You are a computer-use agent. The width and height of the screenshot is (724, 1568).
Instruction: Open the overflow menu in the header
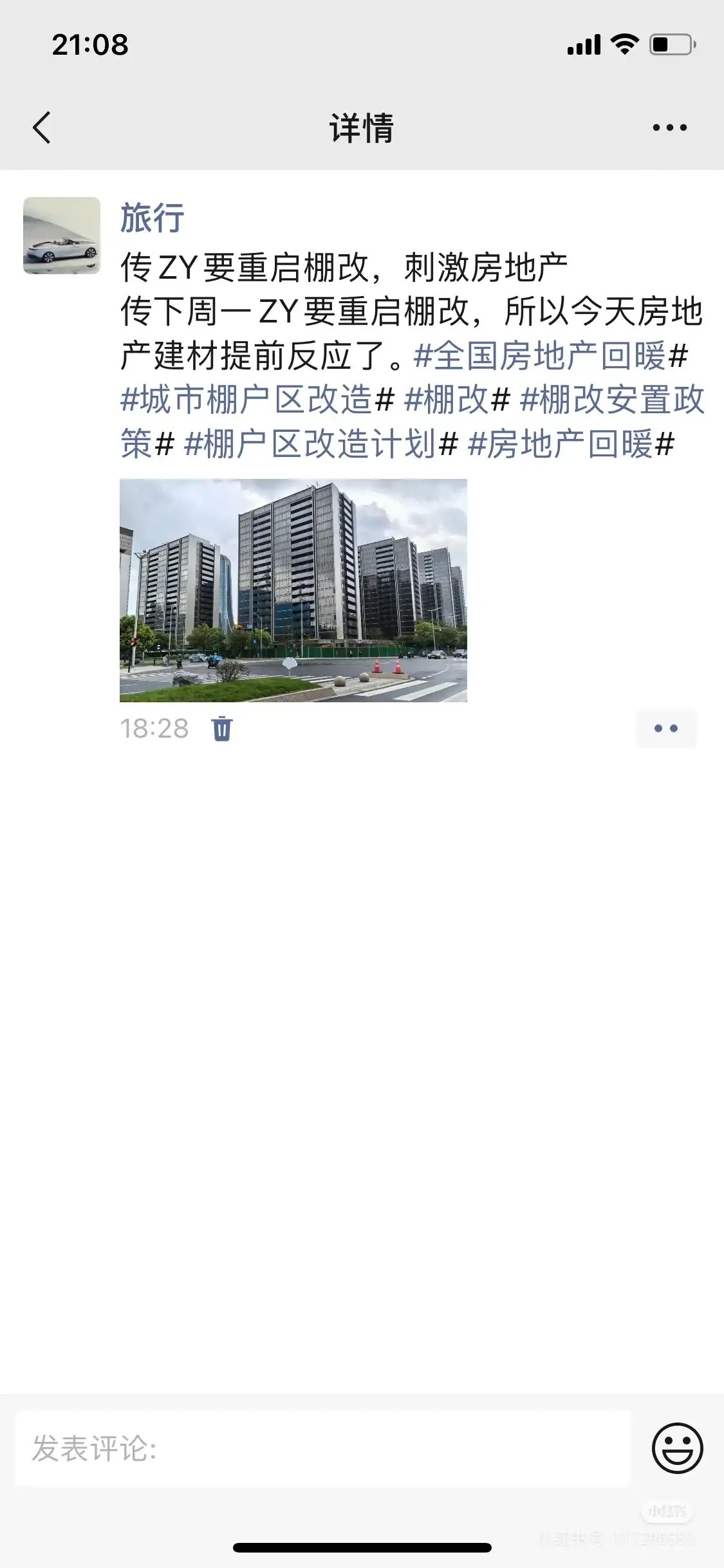pos(669,127)
